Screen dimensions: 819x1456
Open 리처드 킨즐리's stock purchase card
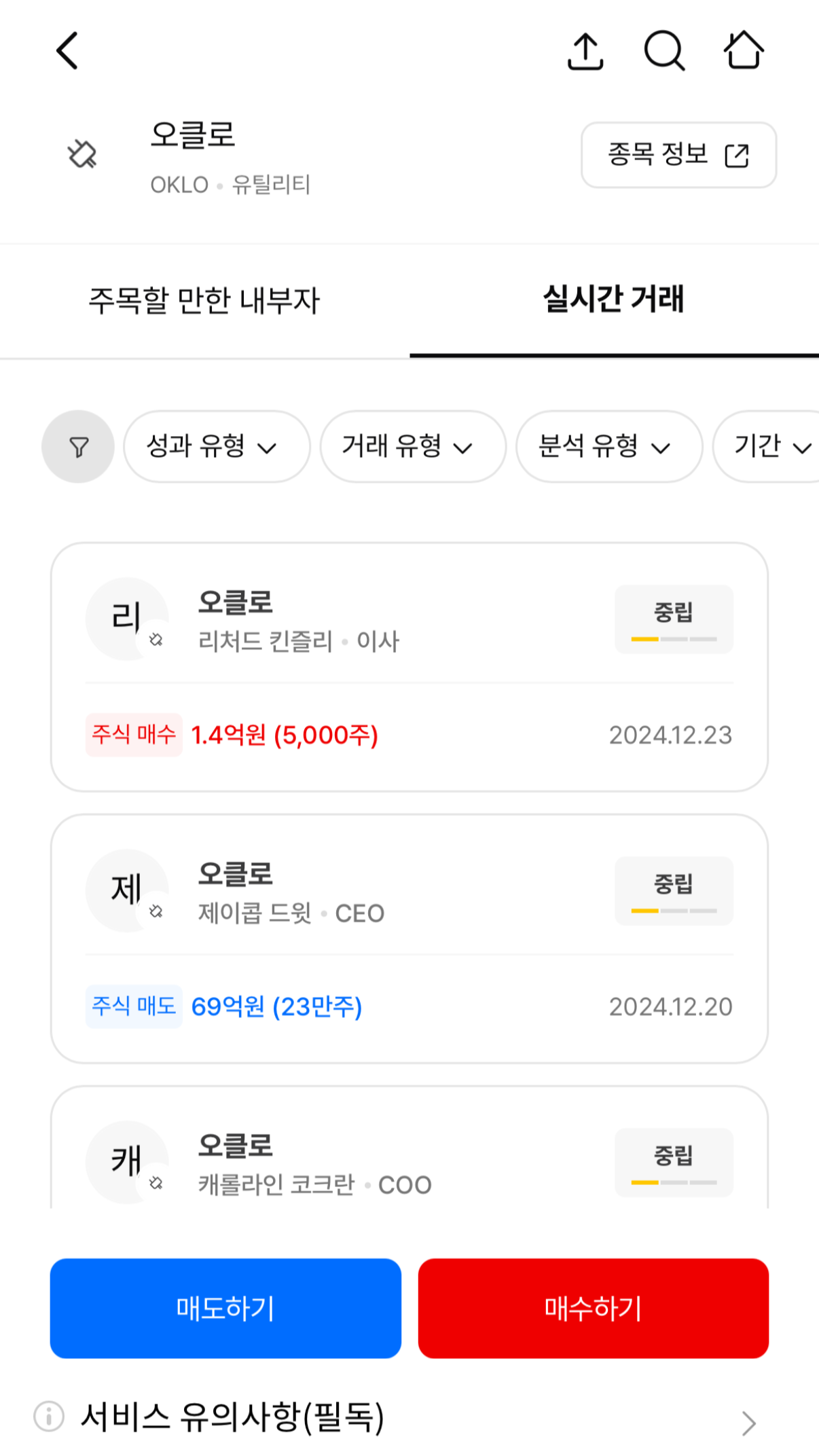click(409, 667)
